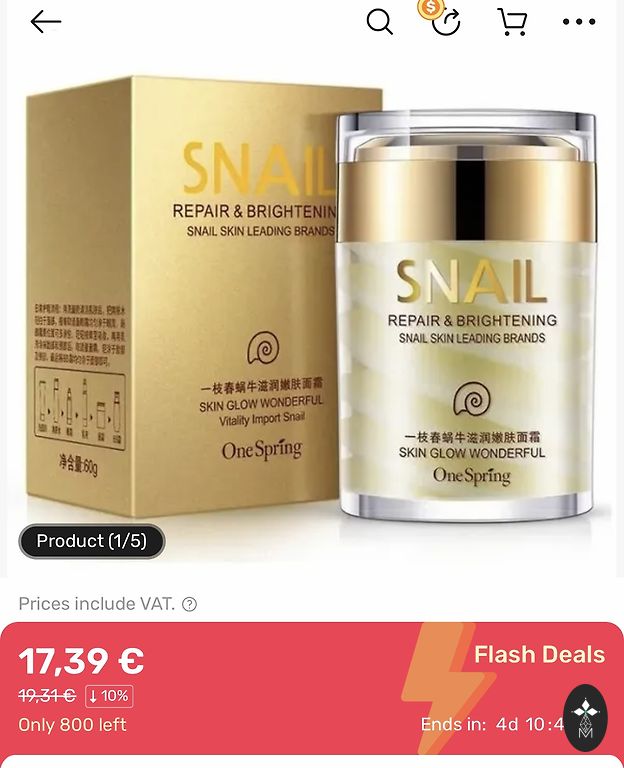Image resolution: width=624 pixels, height=768 pixels.
Task: Open the three-dot overflow menu
Action: [x=579, y=22]
